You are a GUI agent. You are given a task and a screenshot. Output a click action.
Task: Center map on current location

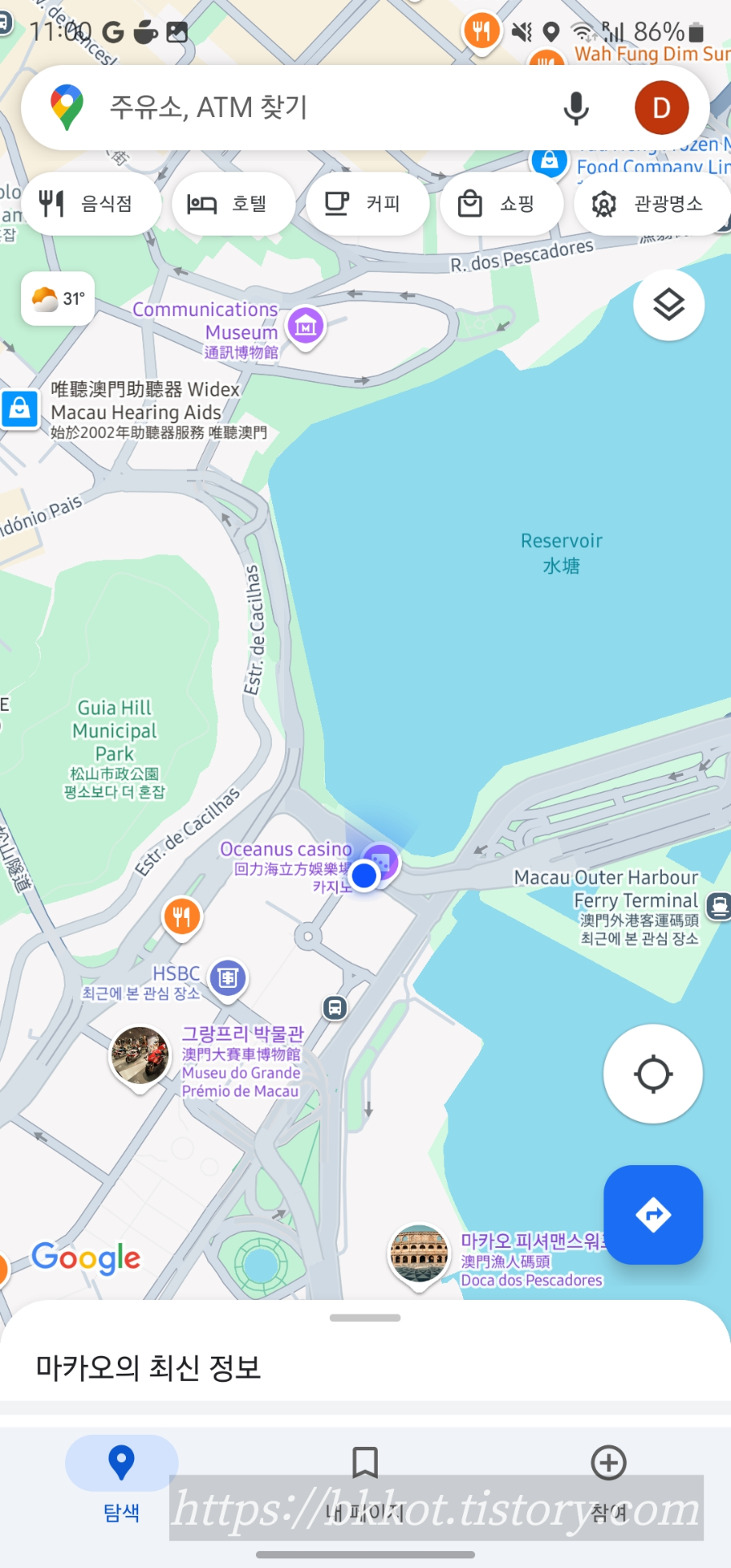pyautogui.click(x=652, y=1073)
